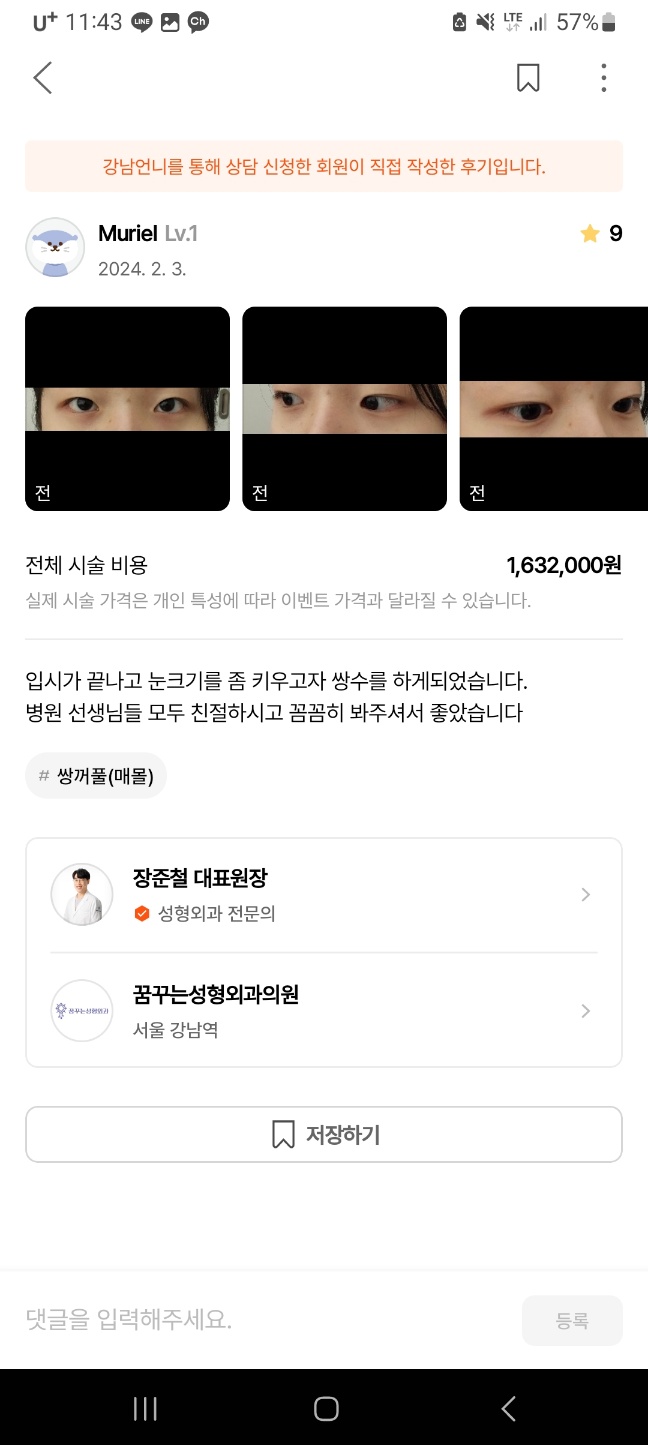The image size is (648, 1445).
Task: Go back using the top-left arrow
Action: (42, 78)
